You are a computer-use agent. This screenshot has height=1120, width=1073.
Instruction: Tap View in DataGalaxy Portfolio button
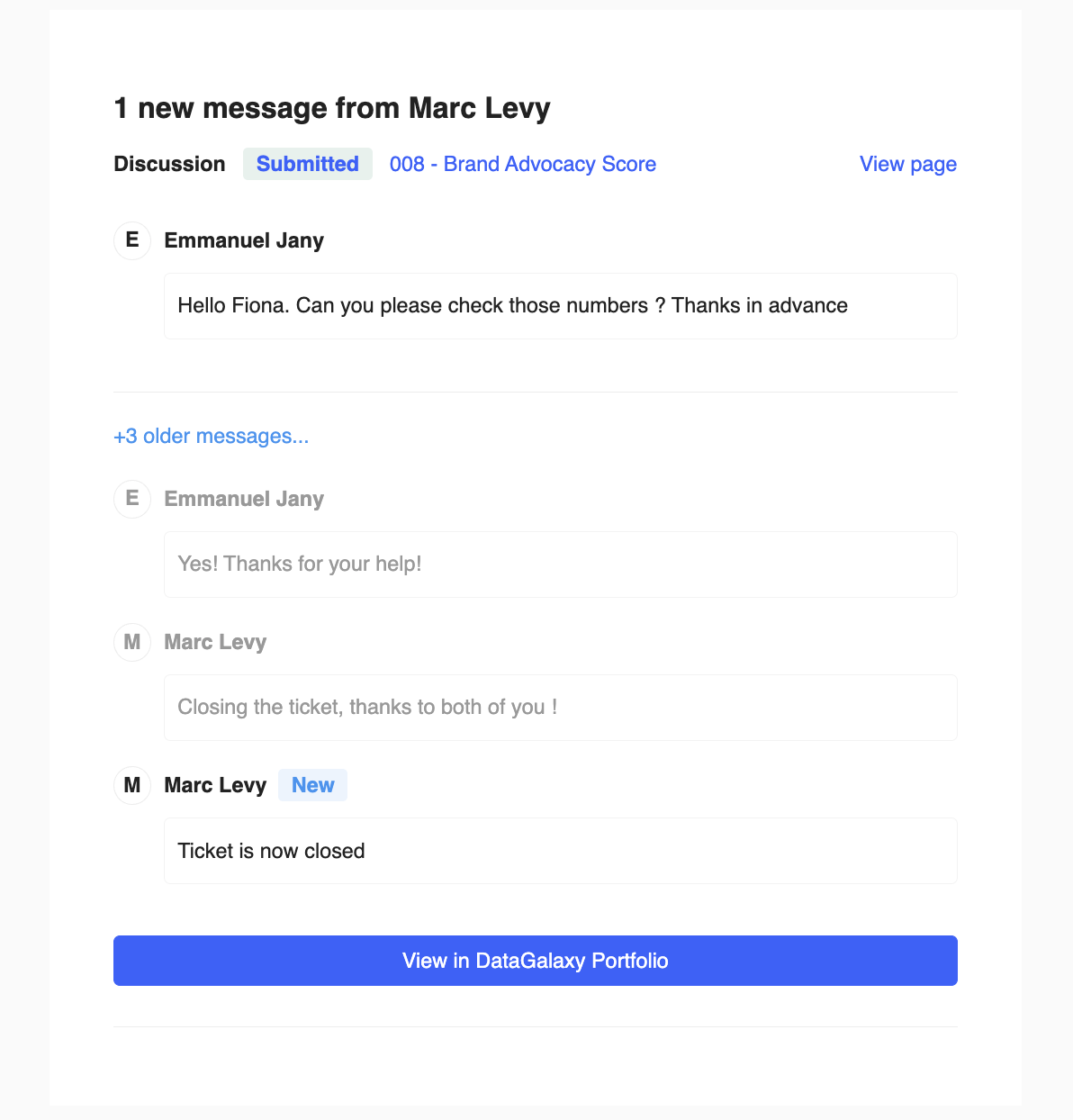tap(535, 961)
